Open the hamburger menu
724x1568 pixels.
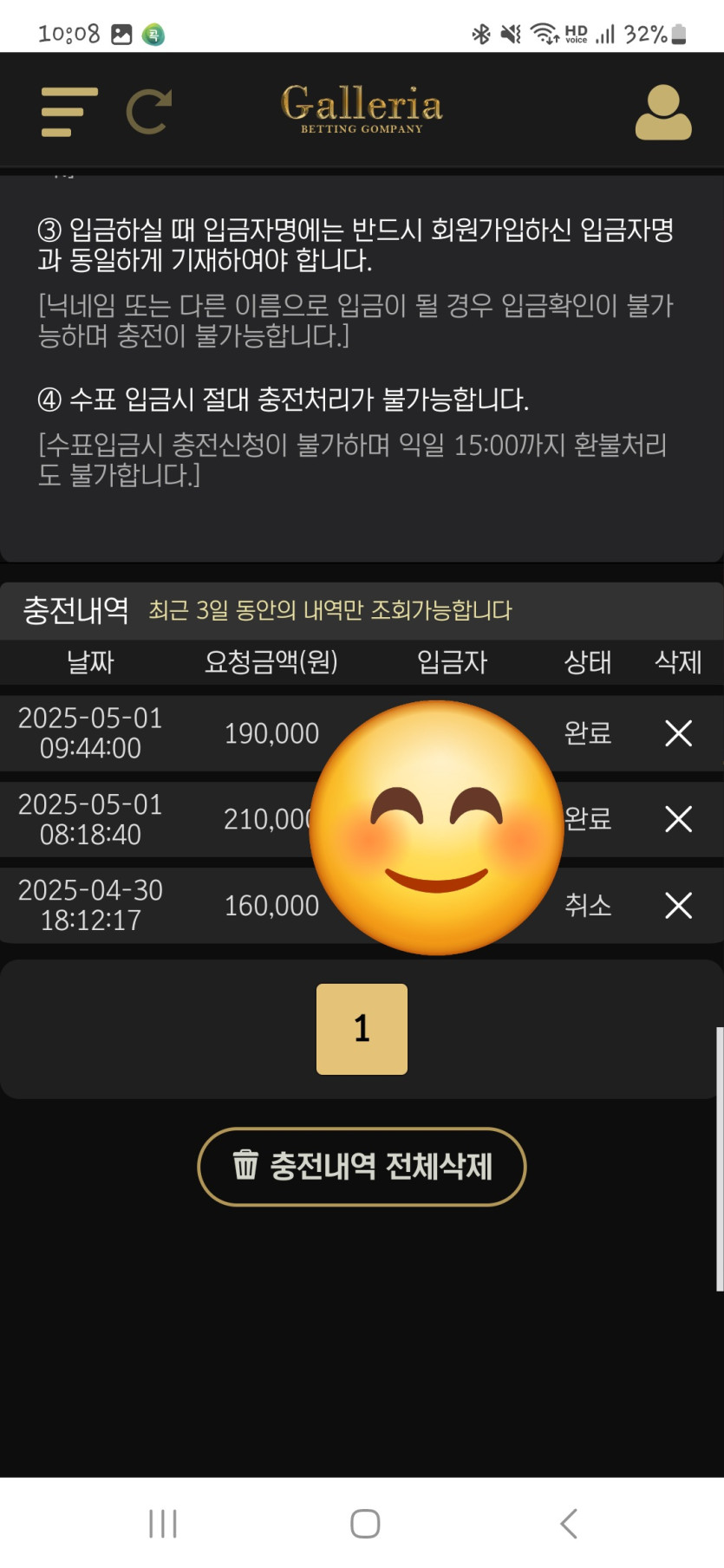click(68, 112)
